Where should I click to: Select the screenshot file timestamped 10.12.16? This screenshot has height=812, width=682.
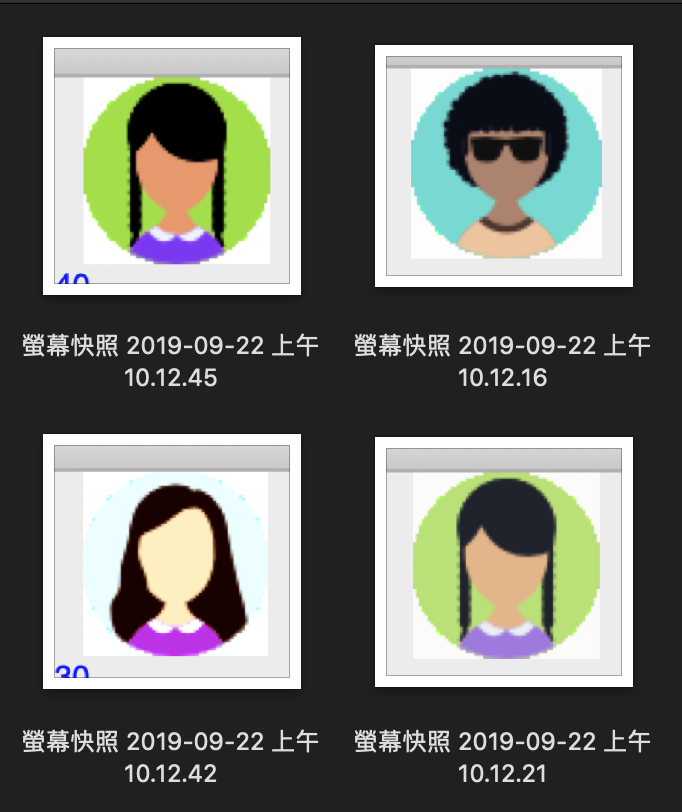[504, 166]
